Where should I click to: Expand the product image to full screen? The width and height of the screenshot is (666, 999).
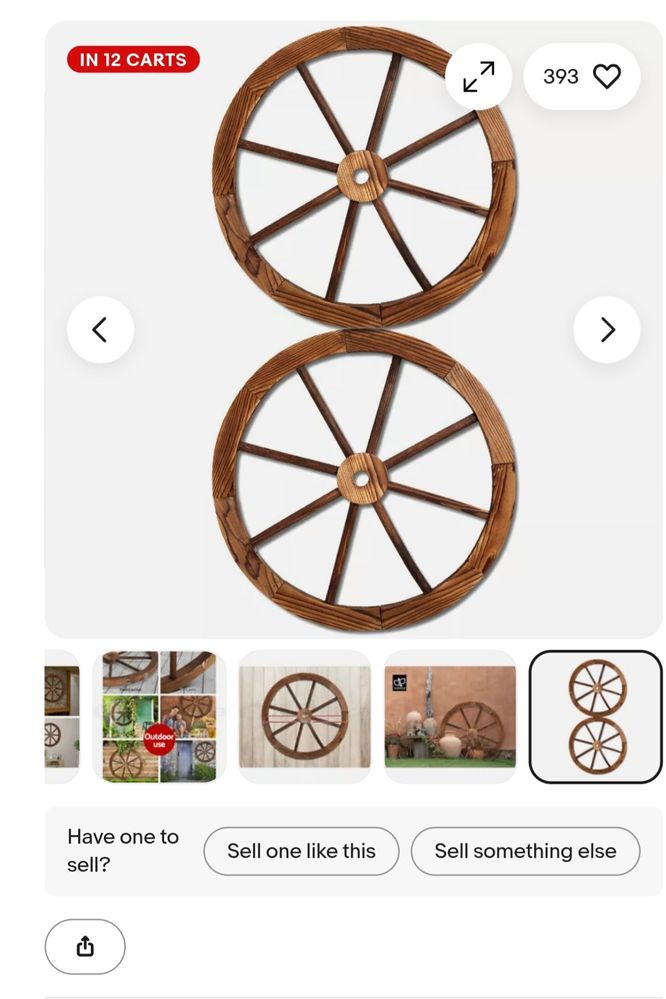click(479, 76)
